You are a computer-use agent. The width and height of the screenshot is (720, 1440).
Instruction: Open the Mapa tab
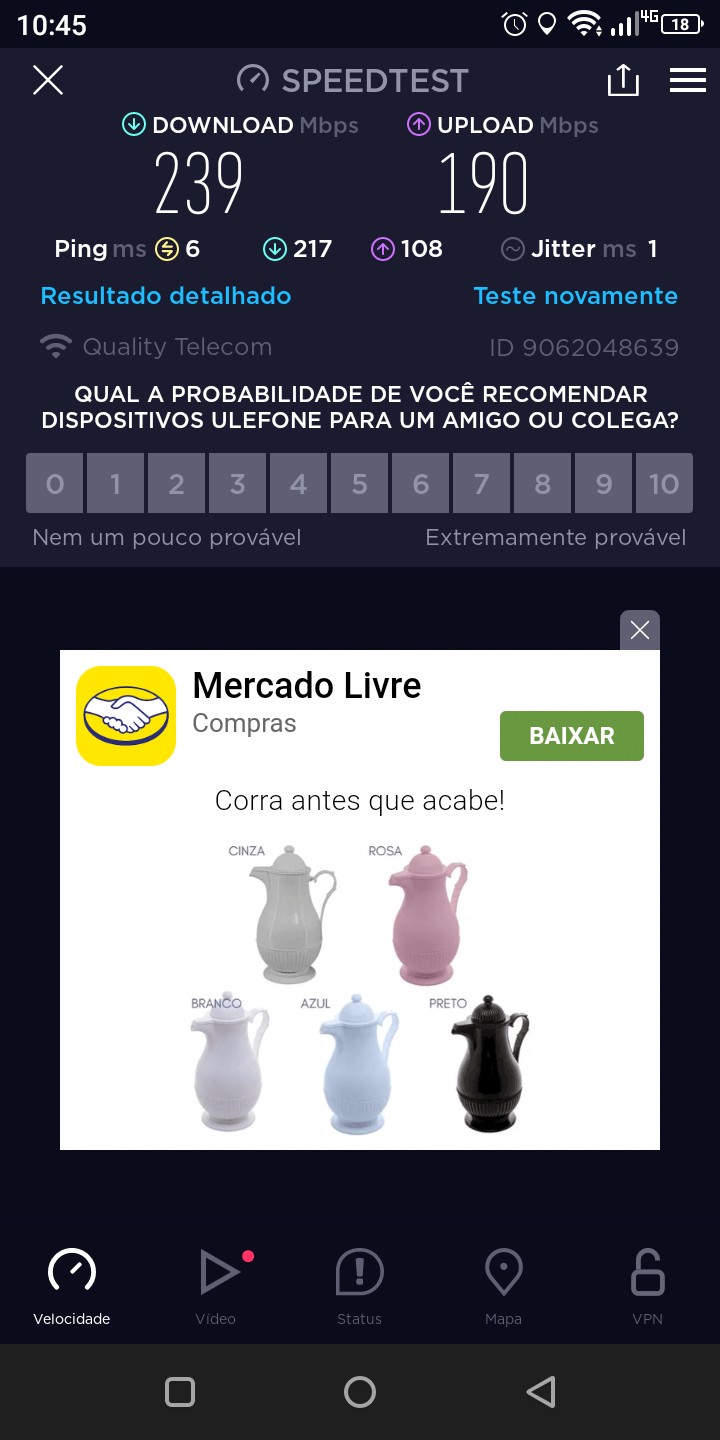click(503, 1286)
